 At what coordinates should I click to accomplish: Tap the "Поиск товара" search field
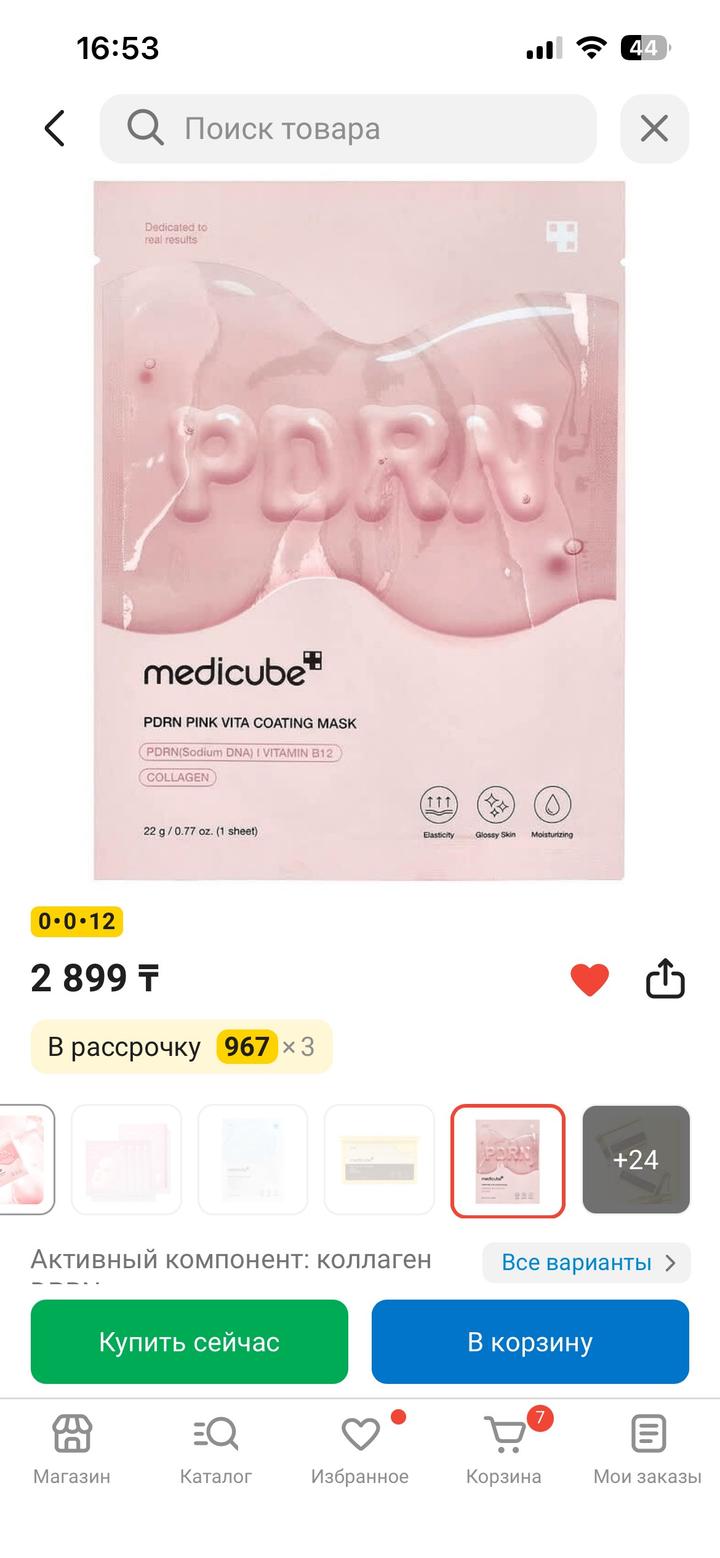pyautogui.click(x=348, y=129)
